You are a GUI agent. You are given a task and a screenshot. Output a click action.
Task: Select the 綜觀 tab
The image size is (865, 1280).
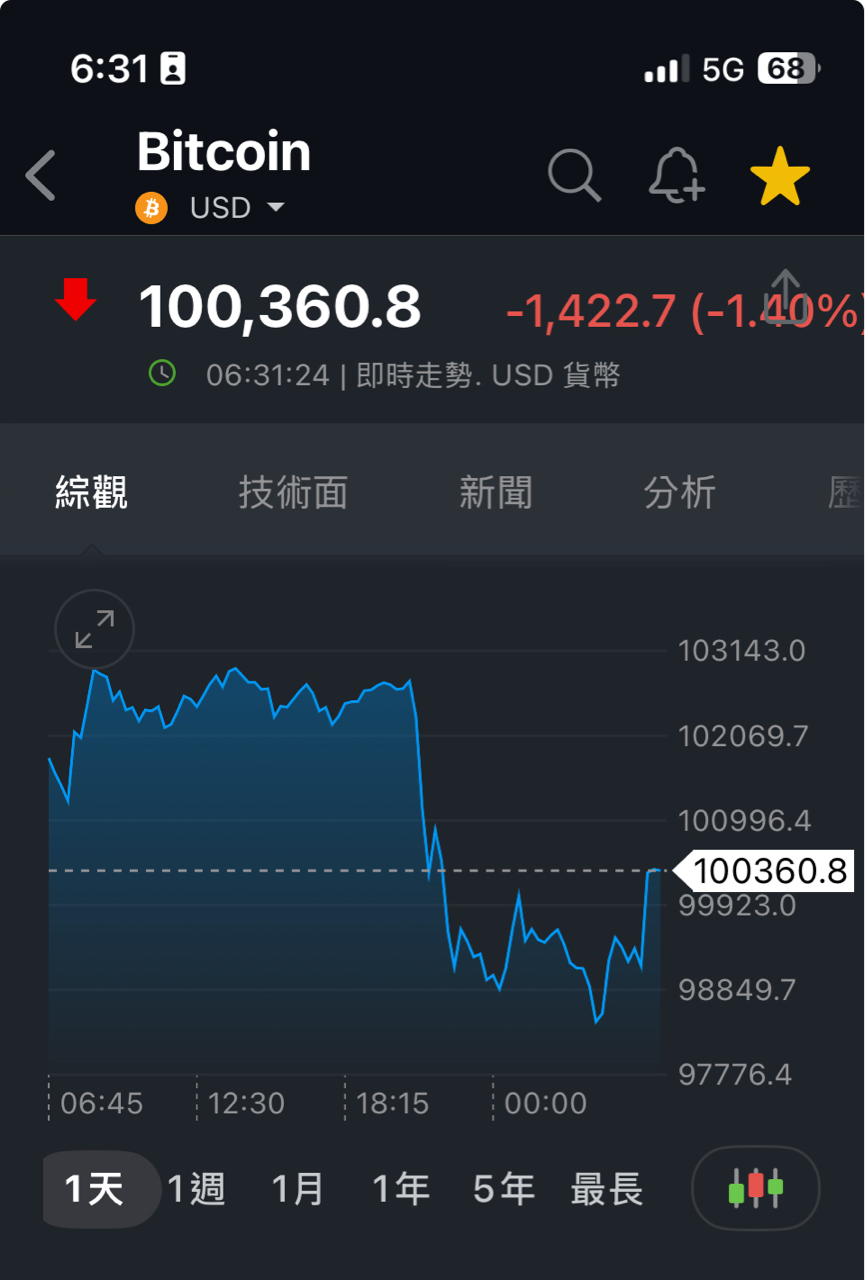coord(92,493)
